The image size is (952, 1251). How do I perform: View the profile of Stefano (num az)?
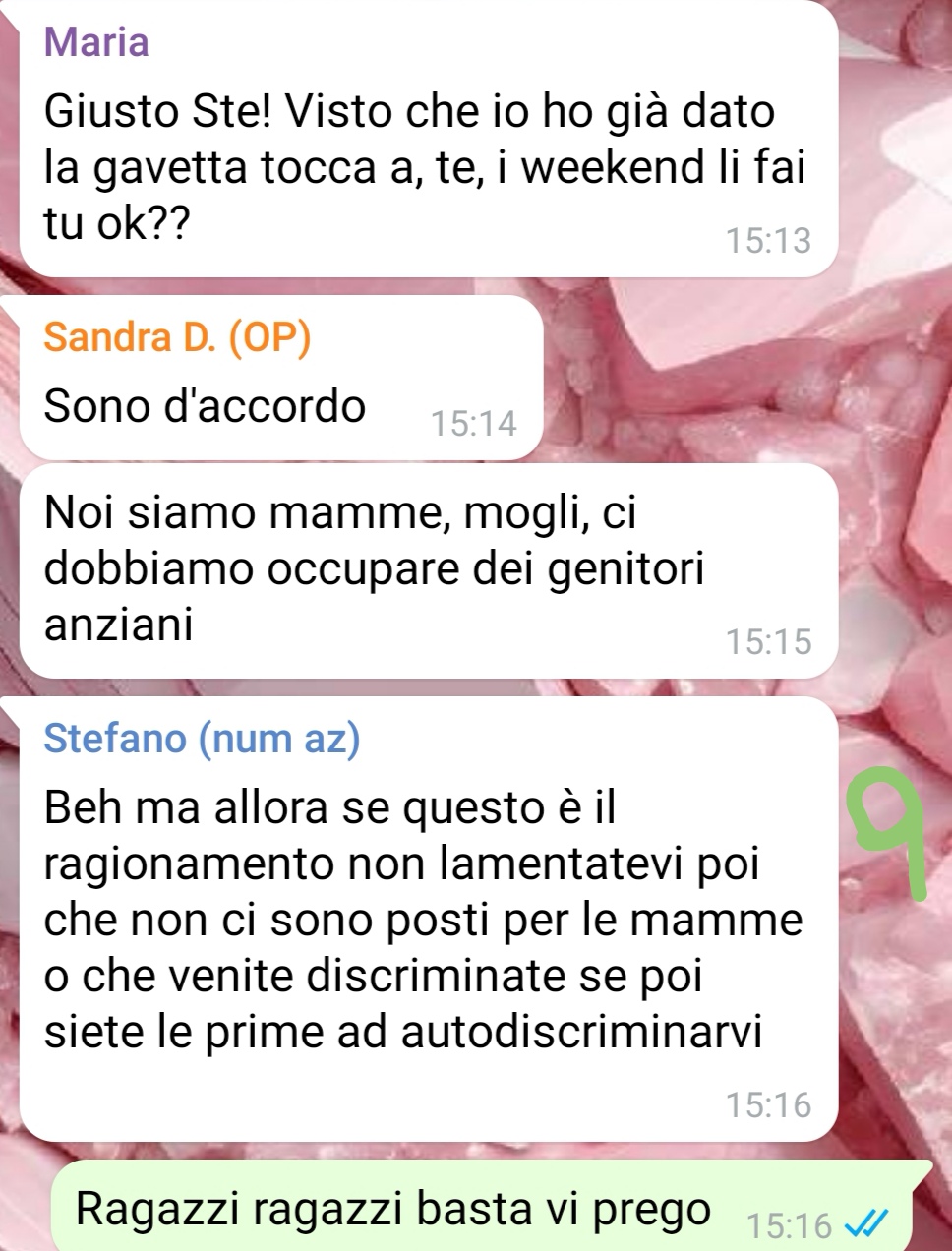[x=202, y=738]
